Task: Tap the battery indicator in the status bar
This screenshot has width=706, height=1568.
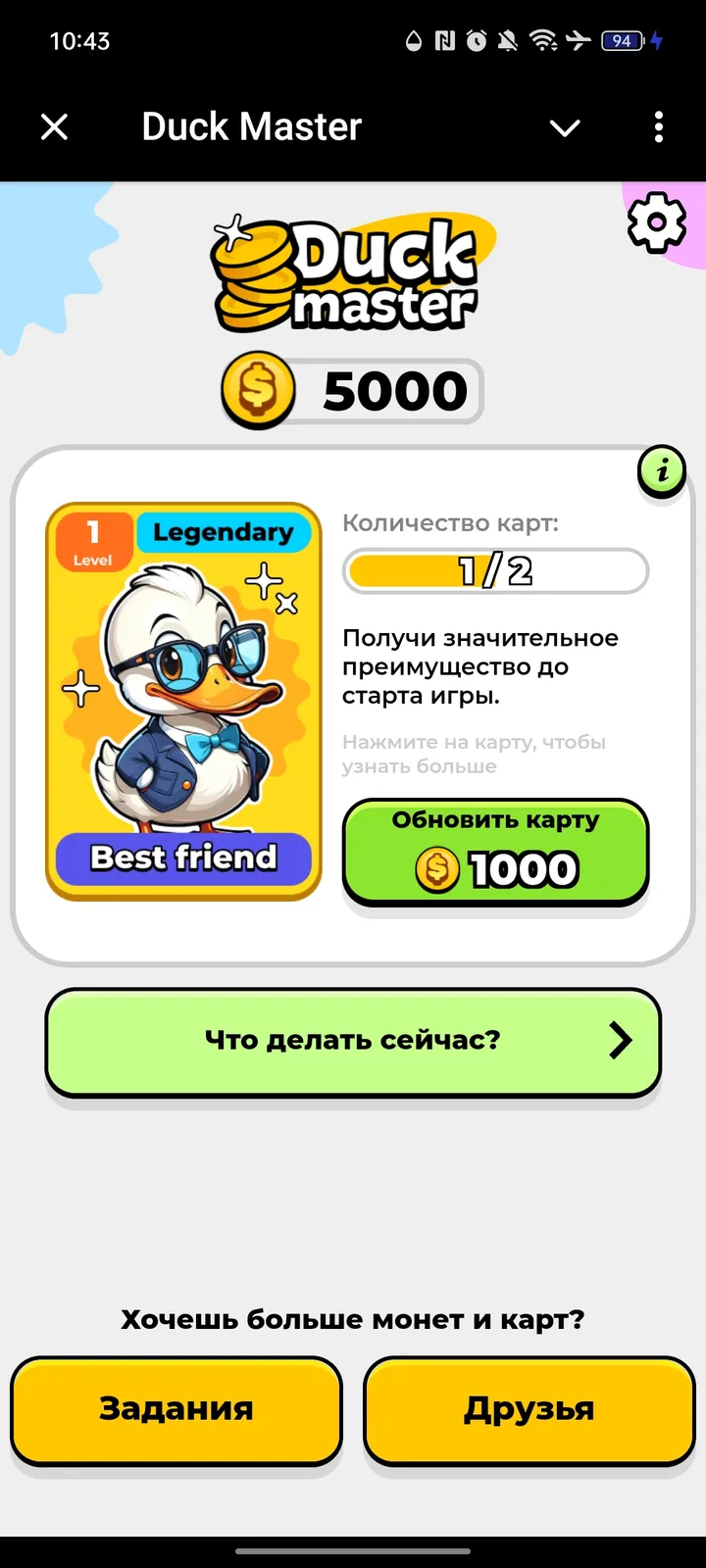Action: [x=622, y=41]
